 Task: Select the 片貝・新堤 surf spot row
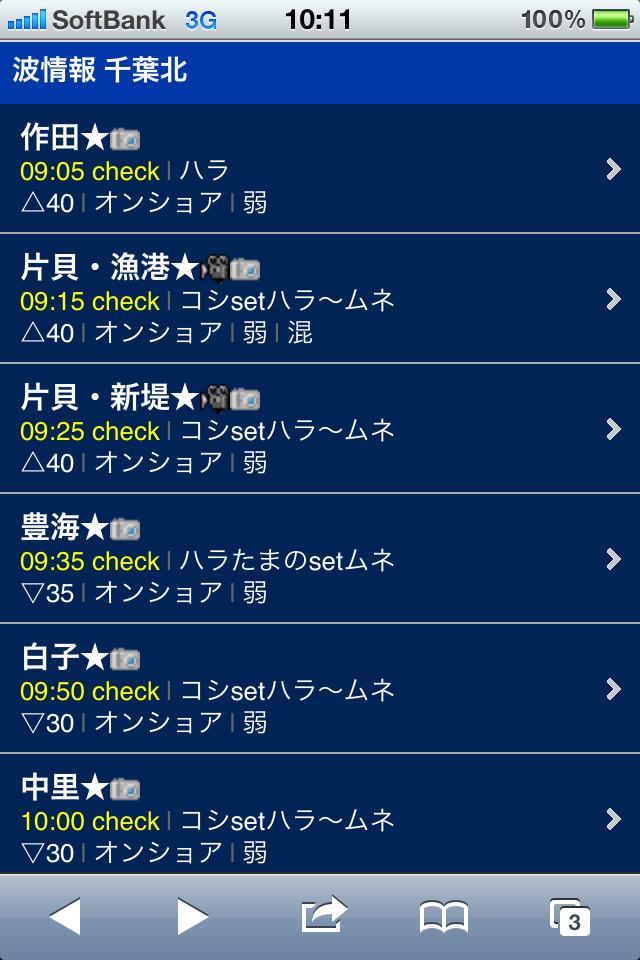click(x=320, y=429)
